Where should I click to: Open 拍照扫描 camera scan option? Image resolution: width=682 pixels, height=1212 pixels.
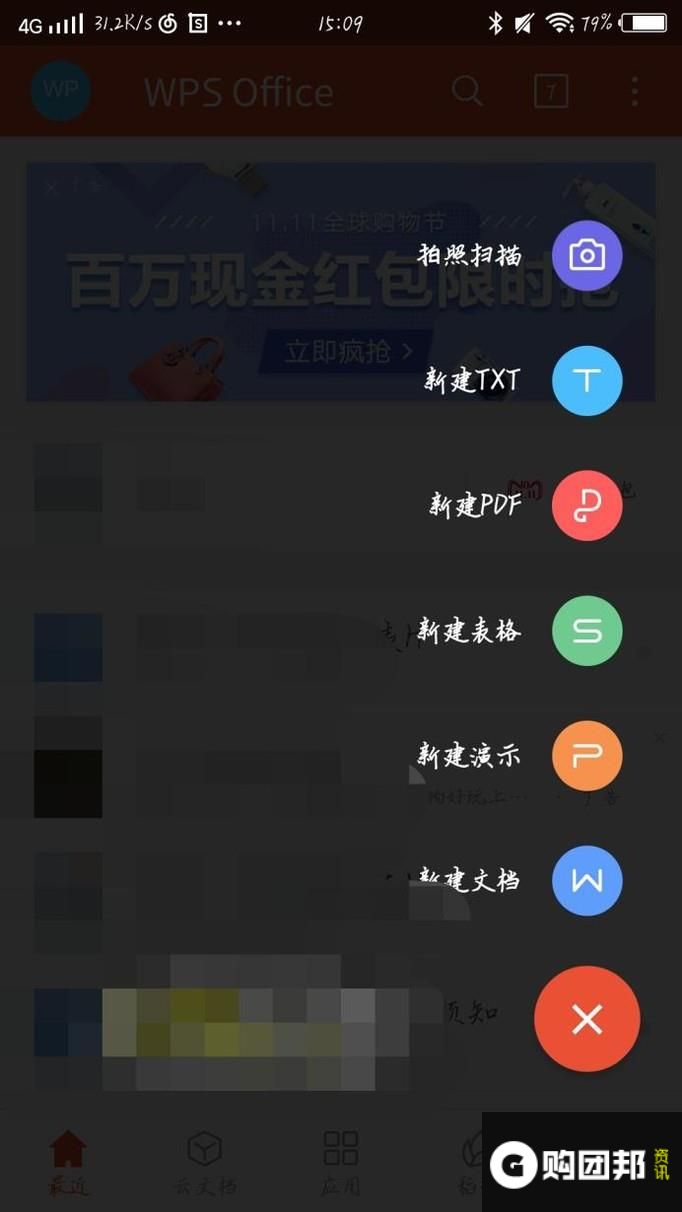point(587,256)
